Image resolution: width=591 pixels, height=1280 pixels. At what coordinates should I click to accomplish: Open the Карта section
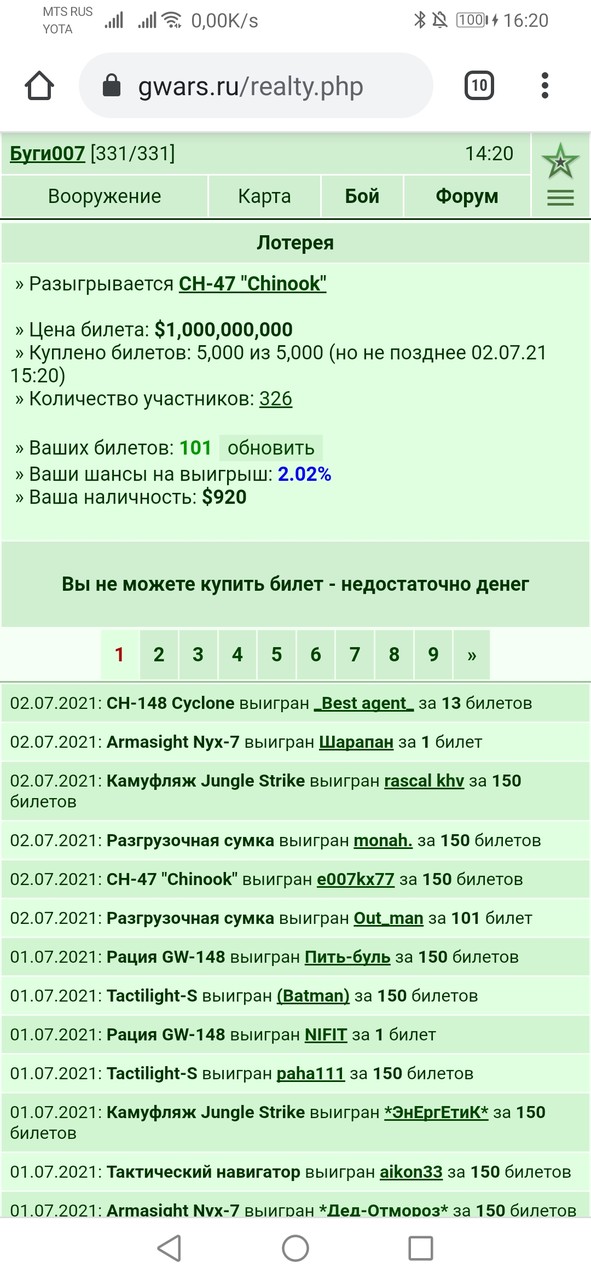[x=264, y=196]
